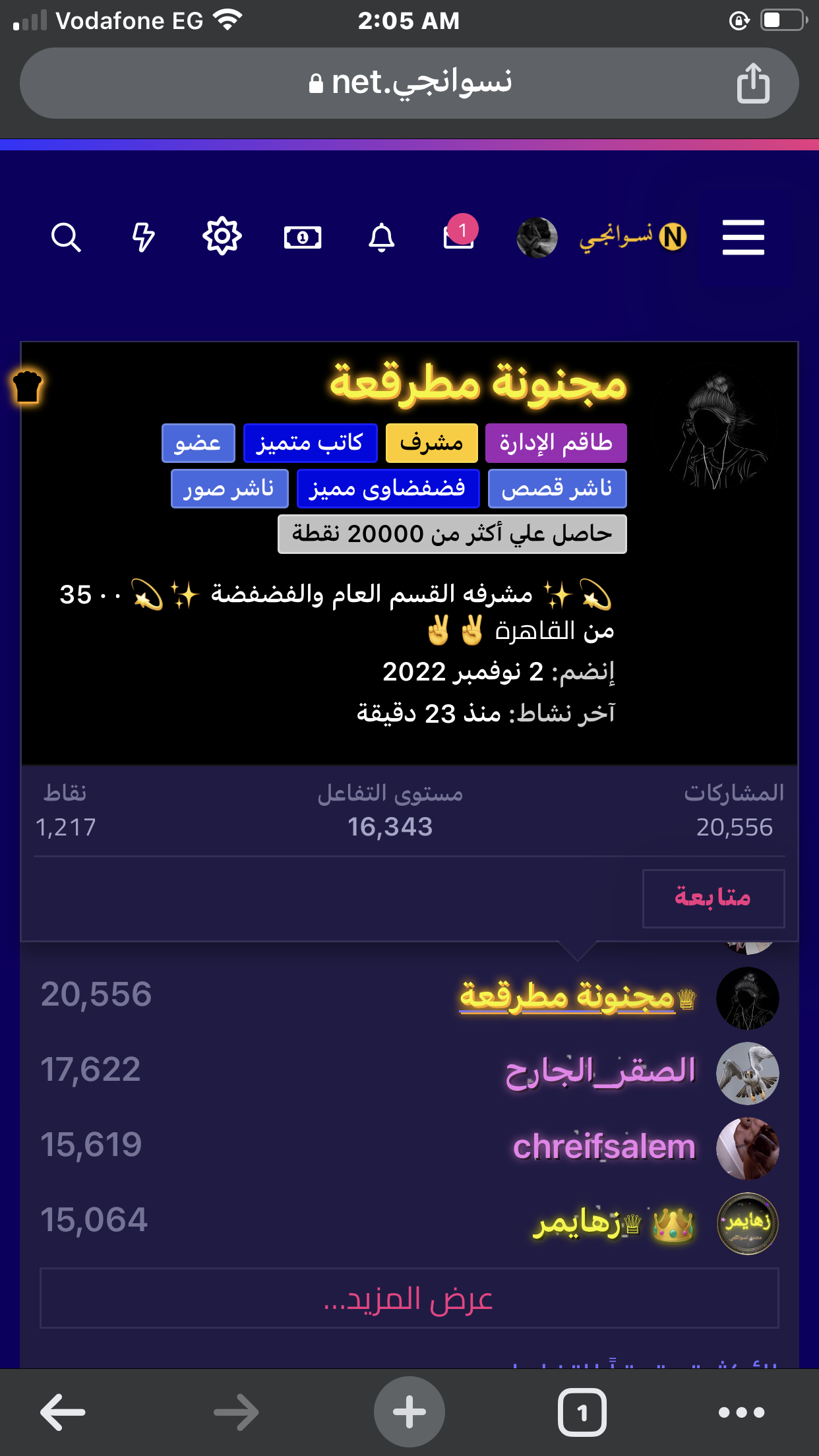Open the money wallet icon
The width and height of the screenshot is (819, 1456).
[303, 237]
